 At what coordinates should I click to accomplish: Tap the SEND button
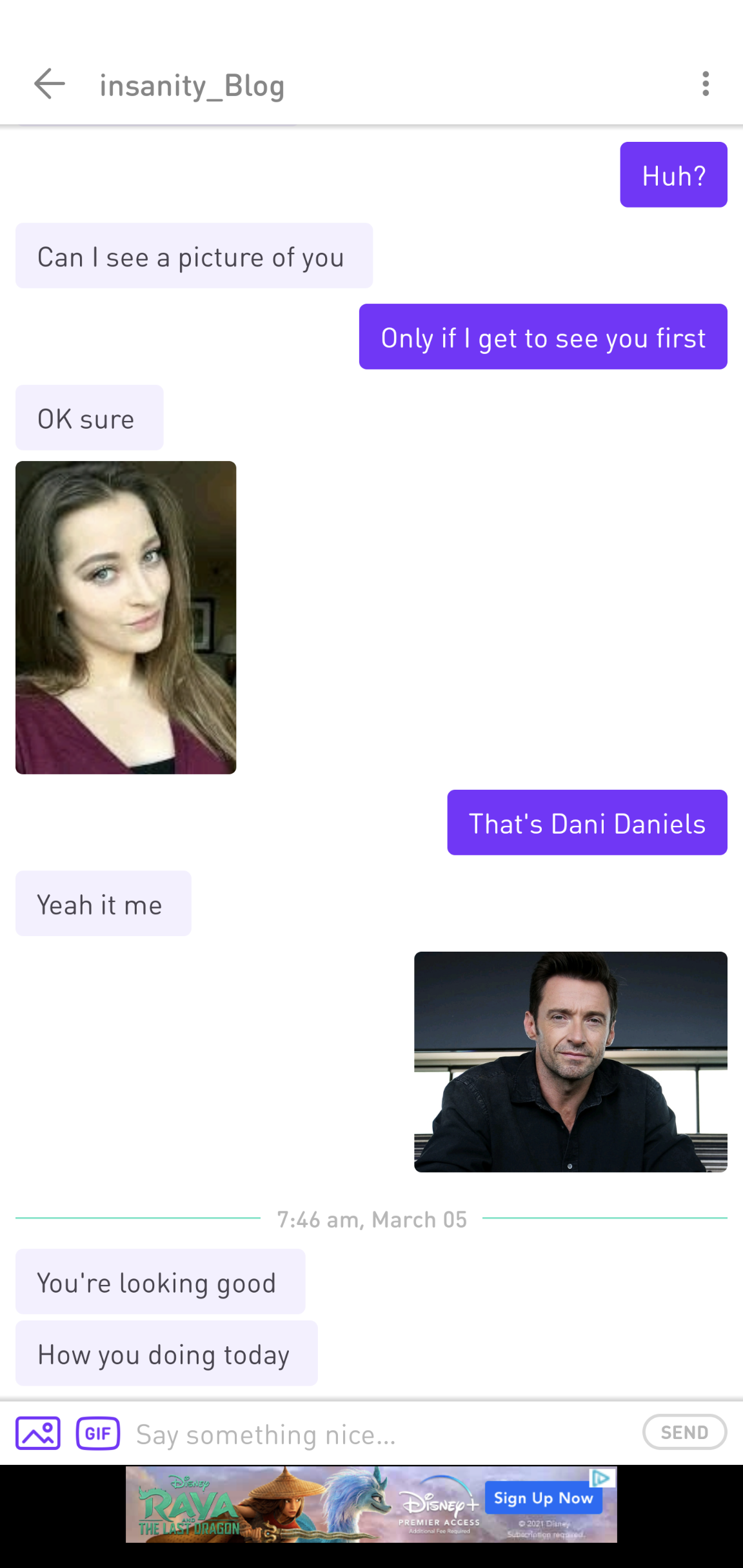(684, 1432)
